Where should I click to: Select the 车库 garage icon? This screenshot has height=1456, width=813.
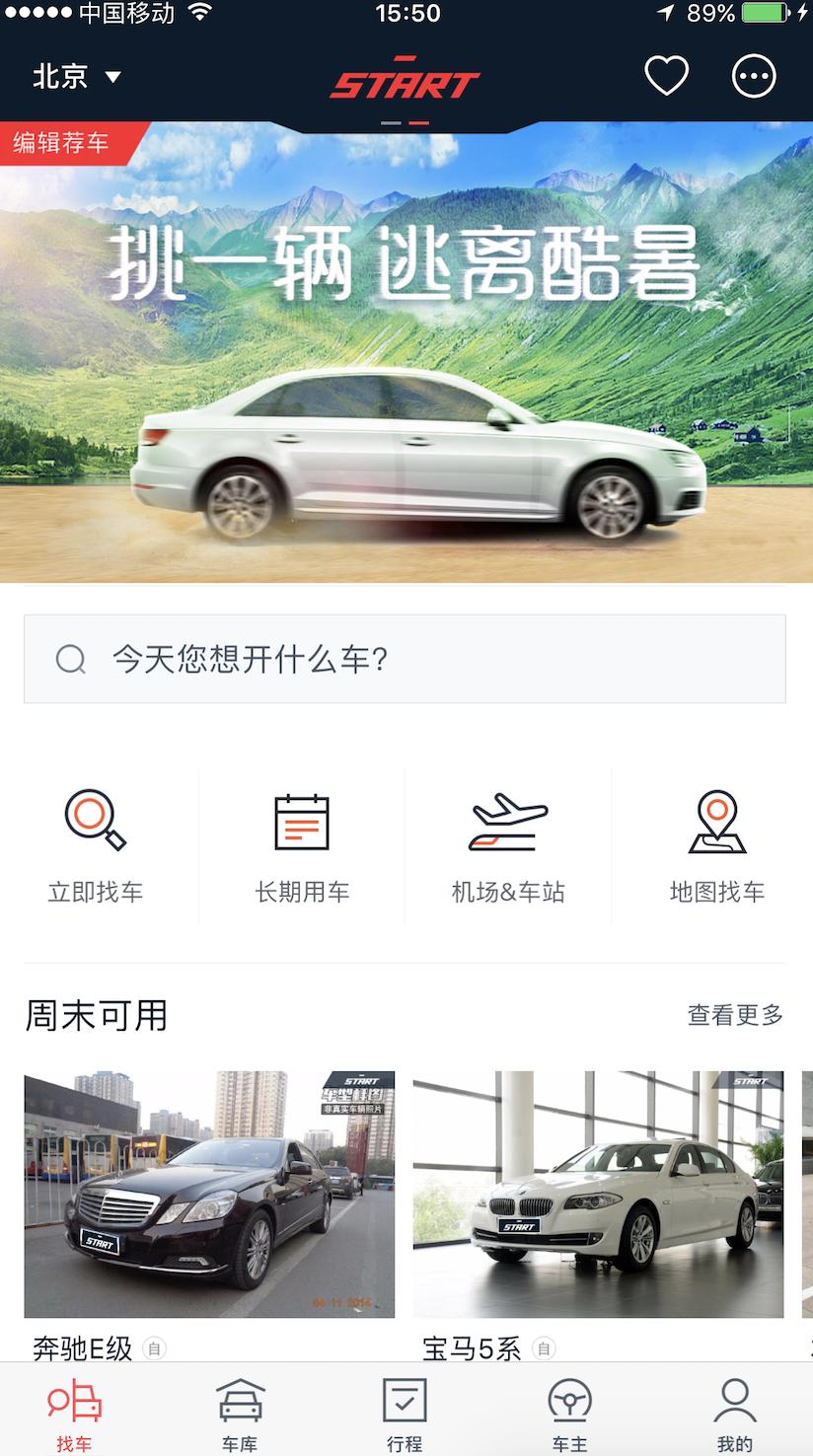click(x=239, y=1399)
